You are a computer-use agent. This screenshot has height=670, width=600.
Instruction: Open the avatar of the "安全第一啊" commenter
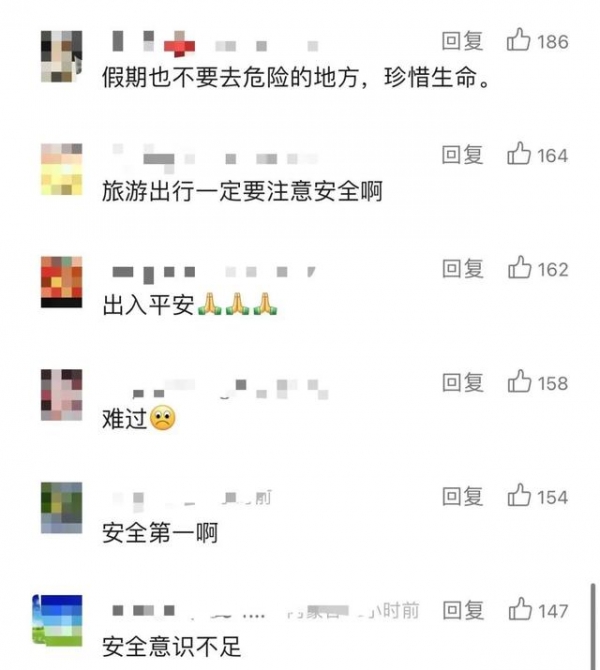[61, 508]
